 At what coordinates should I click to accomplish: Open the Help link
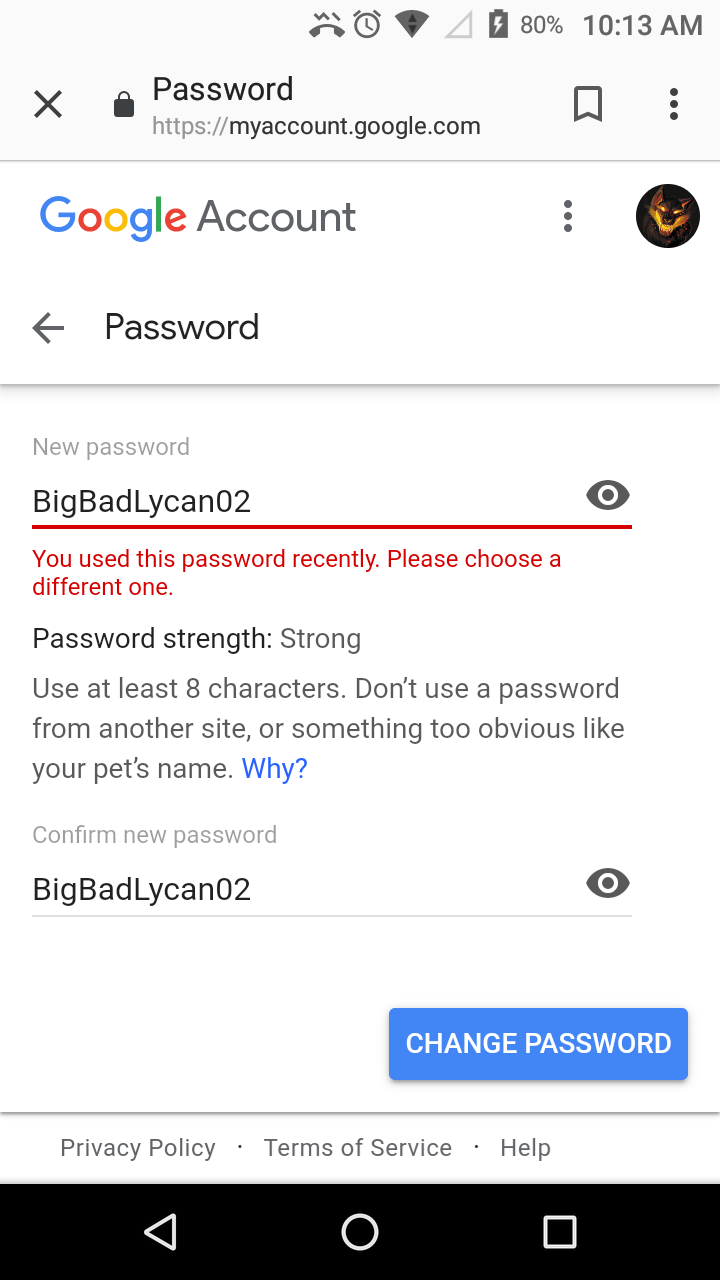pyautogui.click(x=525, y=1148)
